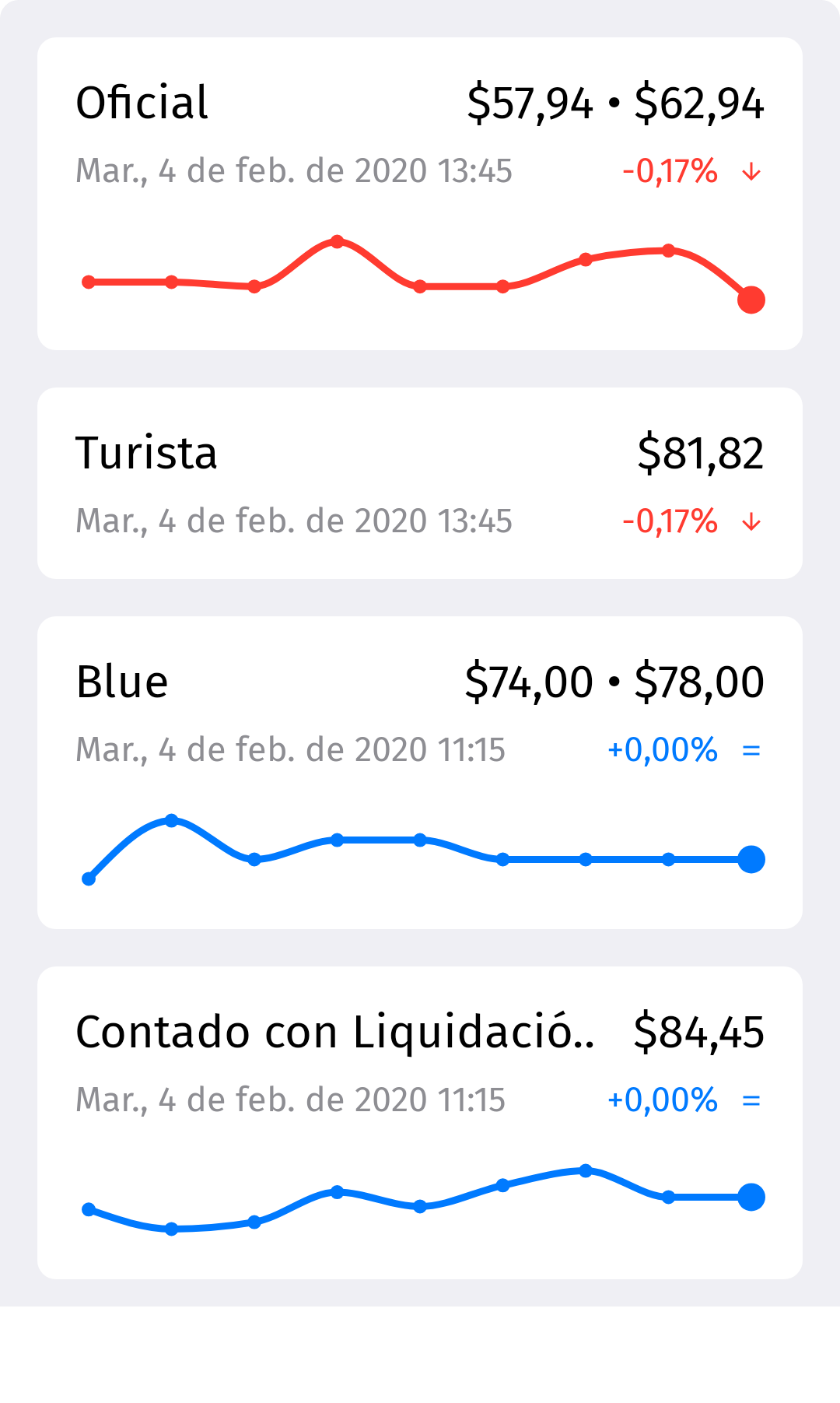
Task: Select the last data point on Oficial chart
Action: click(751, 300)
